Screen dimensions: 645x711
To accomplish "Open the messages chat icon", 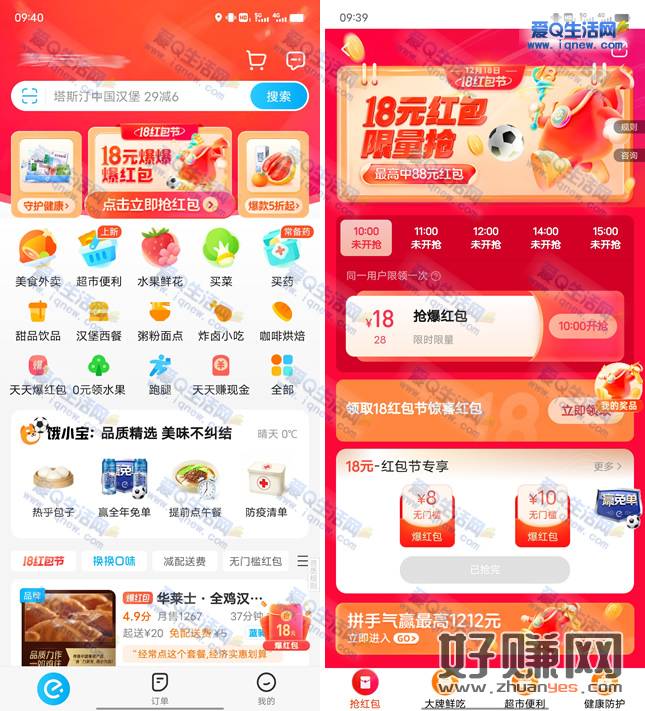I will pyautogui.click(x=295, y=61).
